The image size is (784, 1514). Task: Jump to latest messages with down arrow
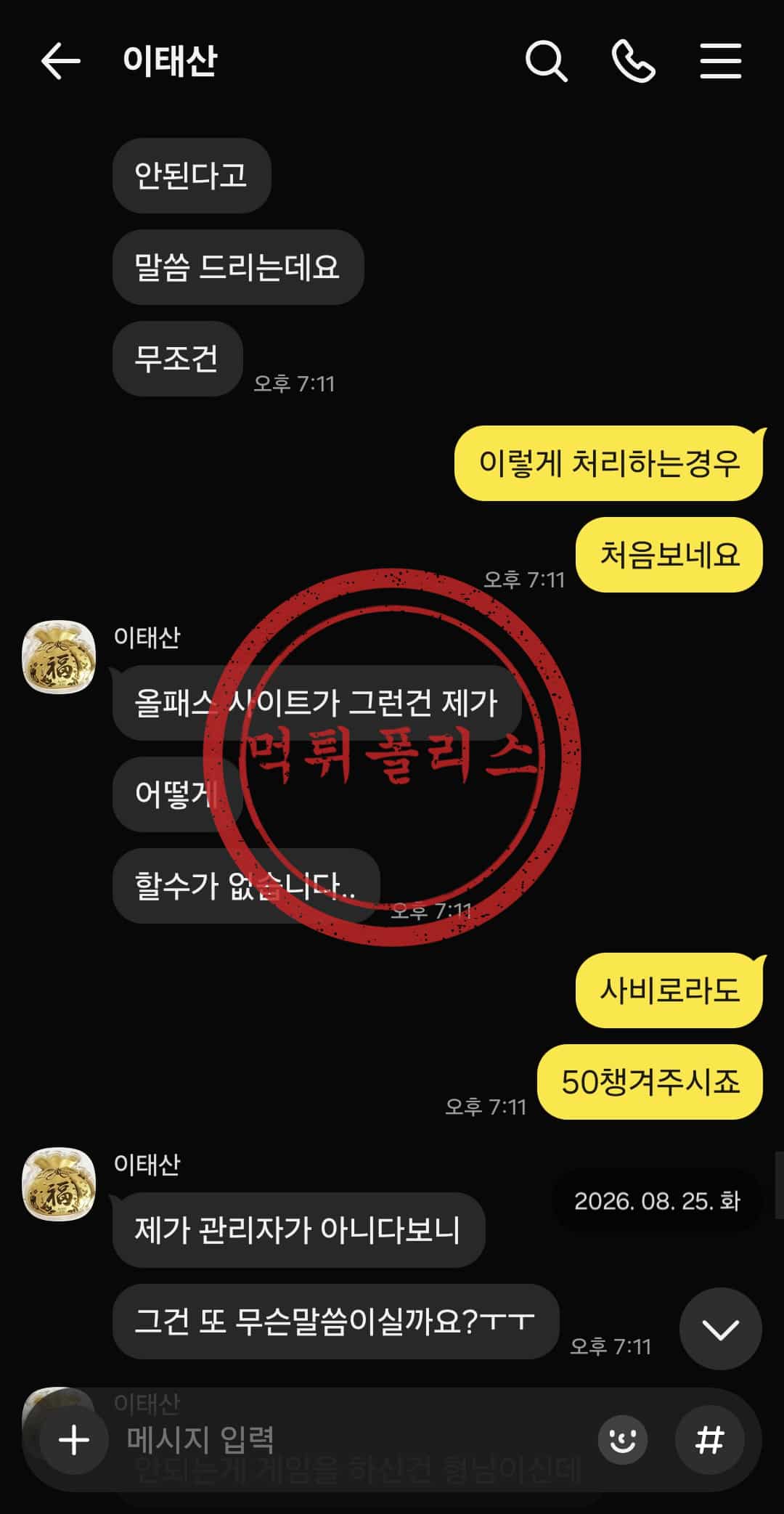pos(720,1329)
